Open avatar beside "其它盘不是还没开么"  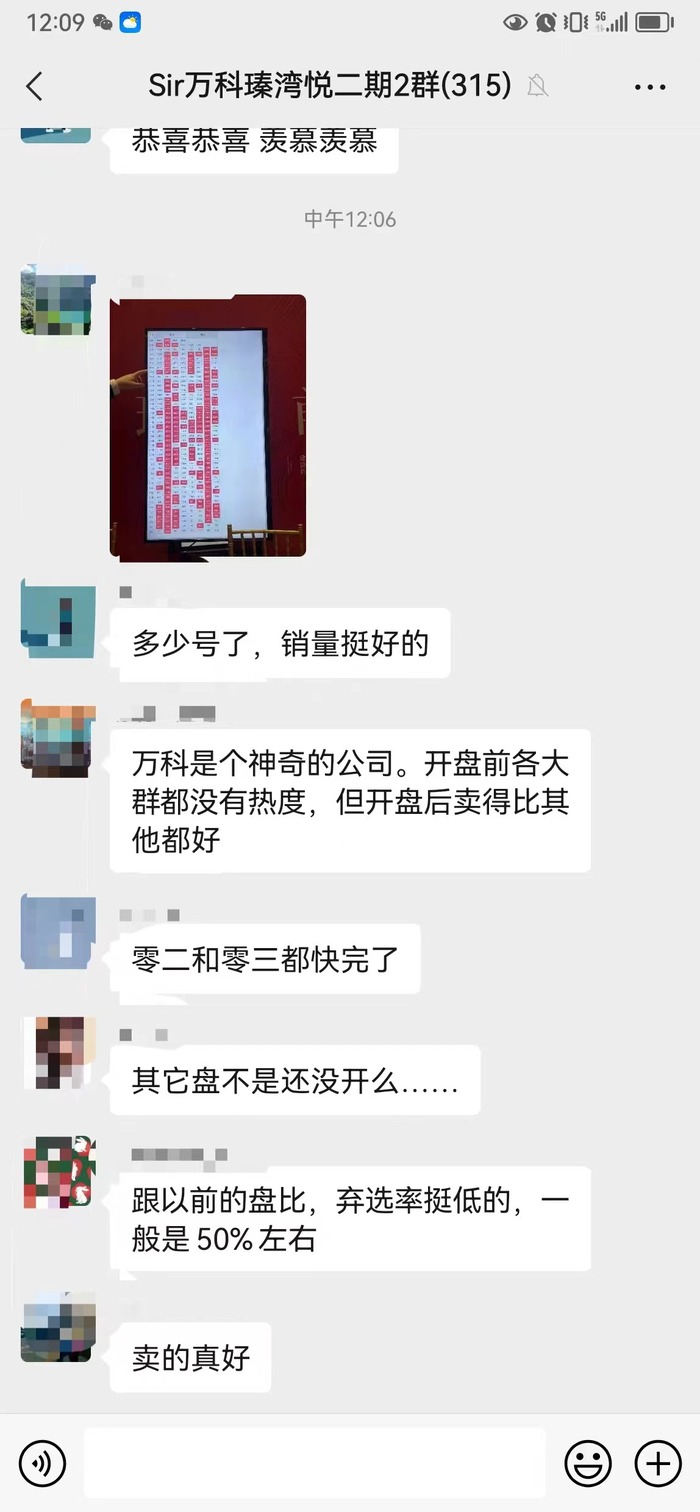(x=57, y=1054)
